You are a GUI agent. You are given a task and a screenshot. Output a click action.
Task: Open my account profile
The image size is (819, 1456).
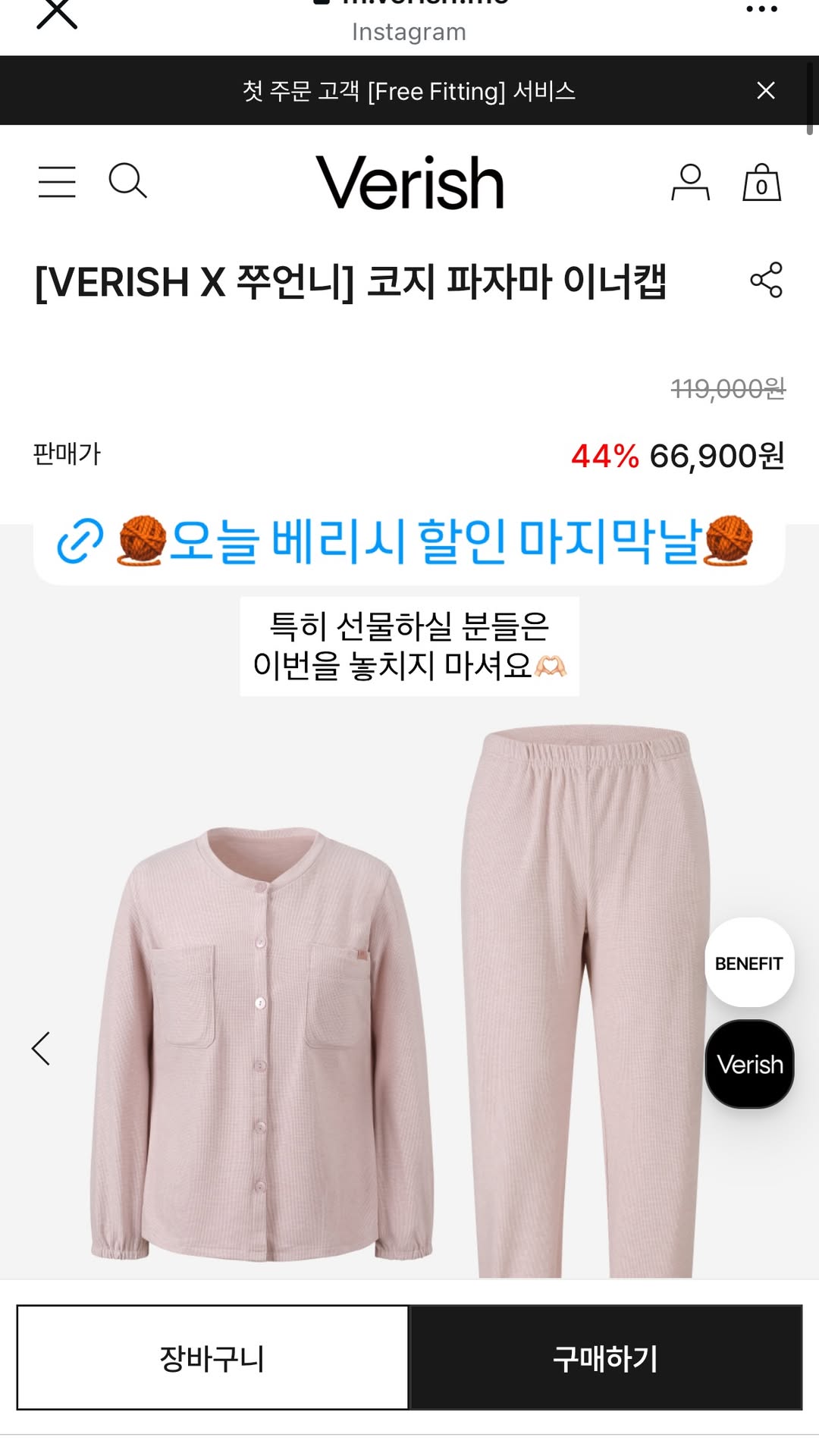pos(690,183)
